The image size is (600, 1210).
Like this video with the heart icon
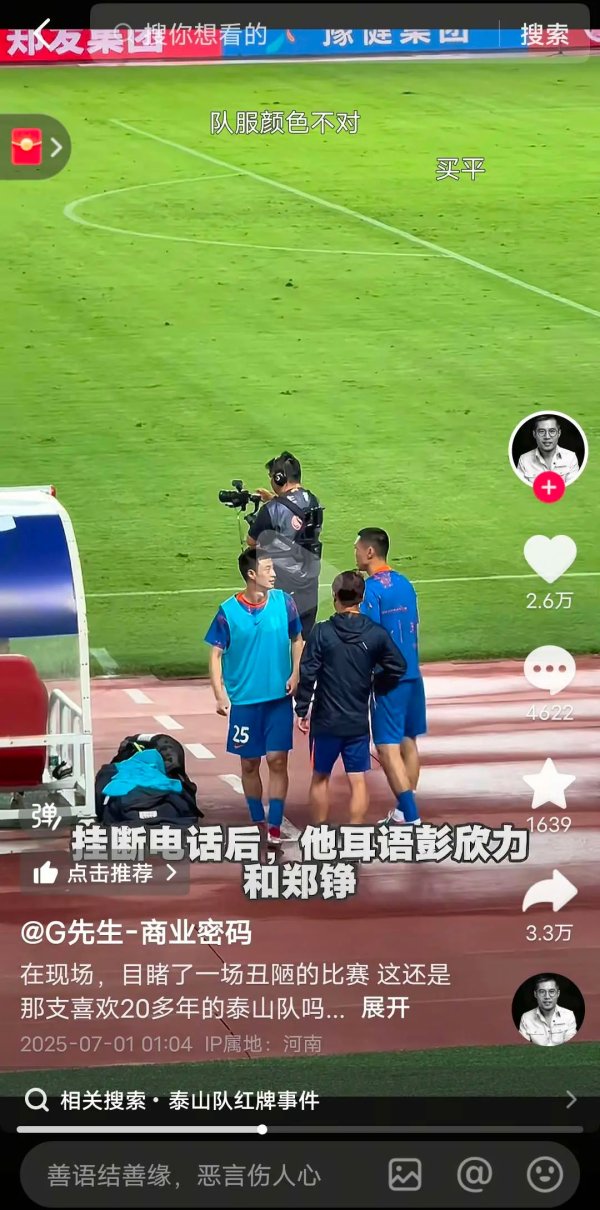(x=550, y=558)
